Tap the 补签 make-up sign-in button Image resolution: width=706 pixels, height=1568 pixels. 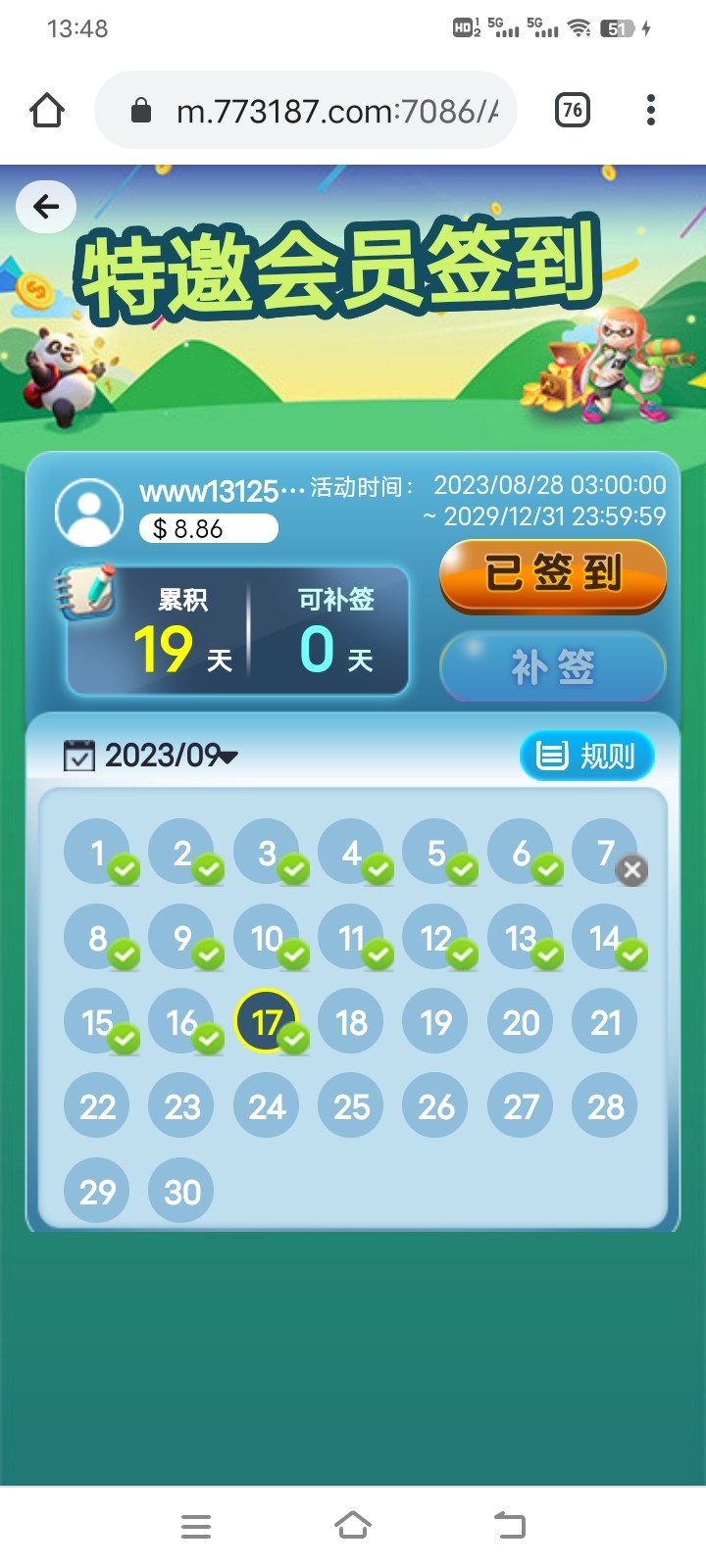pos(553,666)
